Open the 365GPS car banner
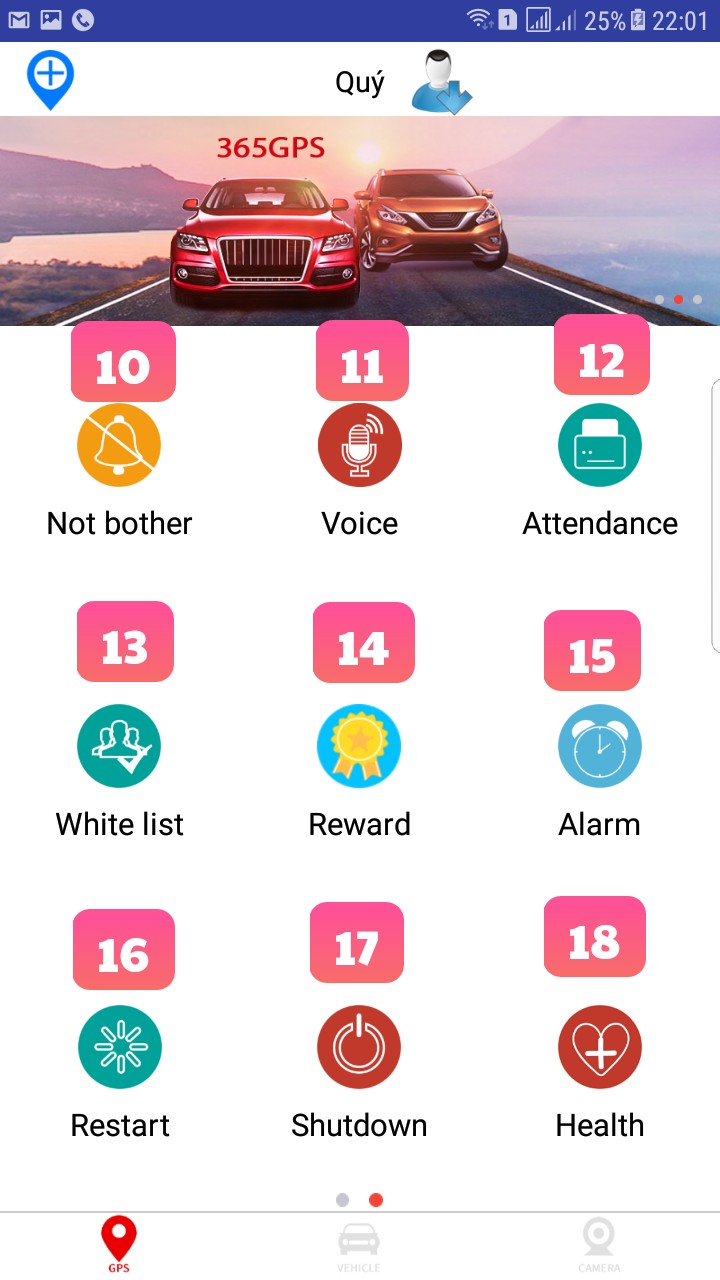 pos(360,221)
